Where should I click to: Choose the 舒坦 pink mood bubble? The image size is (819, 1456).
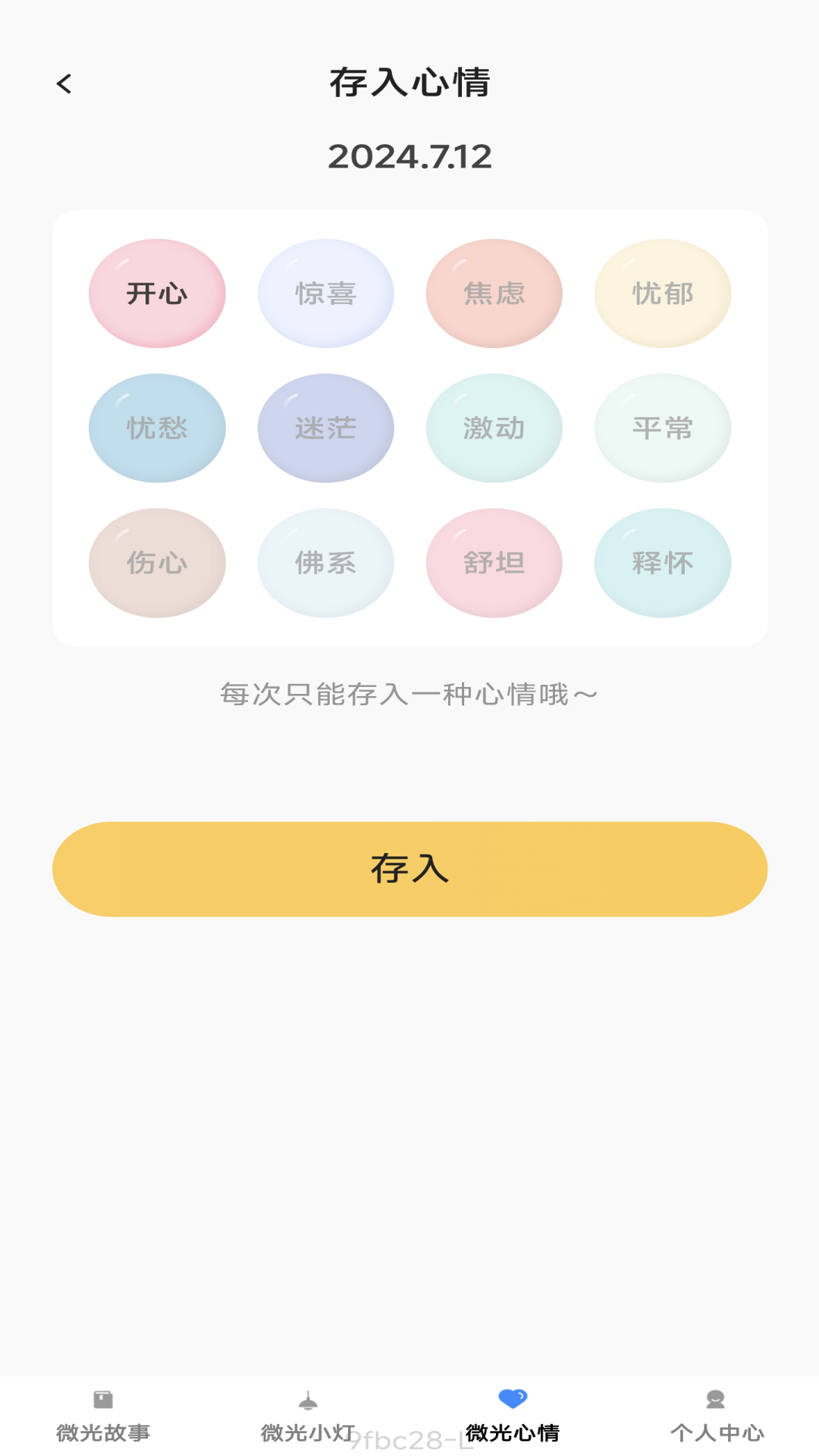[493, 563]
